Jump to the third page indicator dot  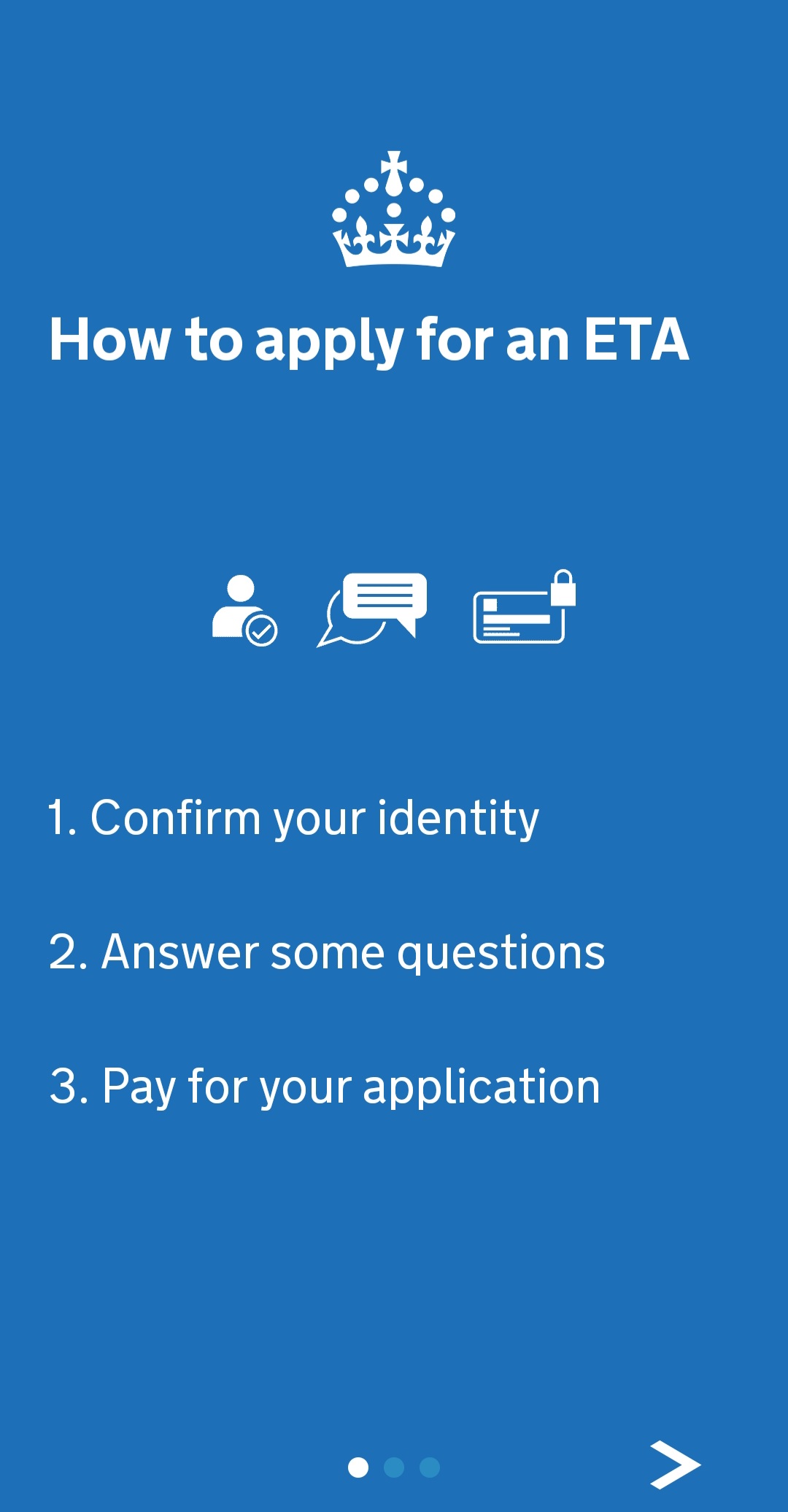pyautogui.click(x=430, y=1467)
